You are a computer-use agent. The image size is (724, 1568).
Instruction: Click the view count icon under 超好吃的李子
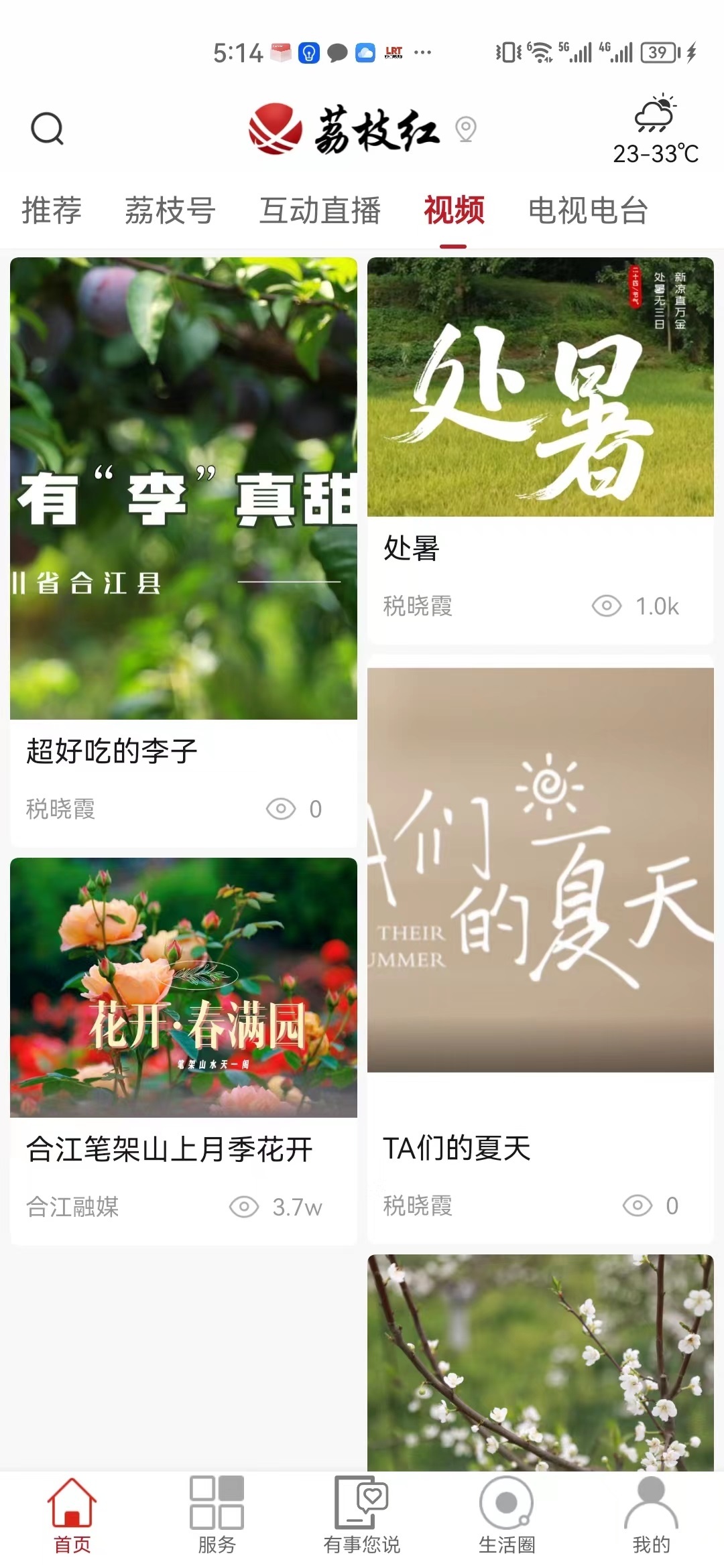tap(282, 809)
